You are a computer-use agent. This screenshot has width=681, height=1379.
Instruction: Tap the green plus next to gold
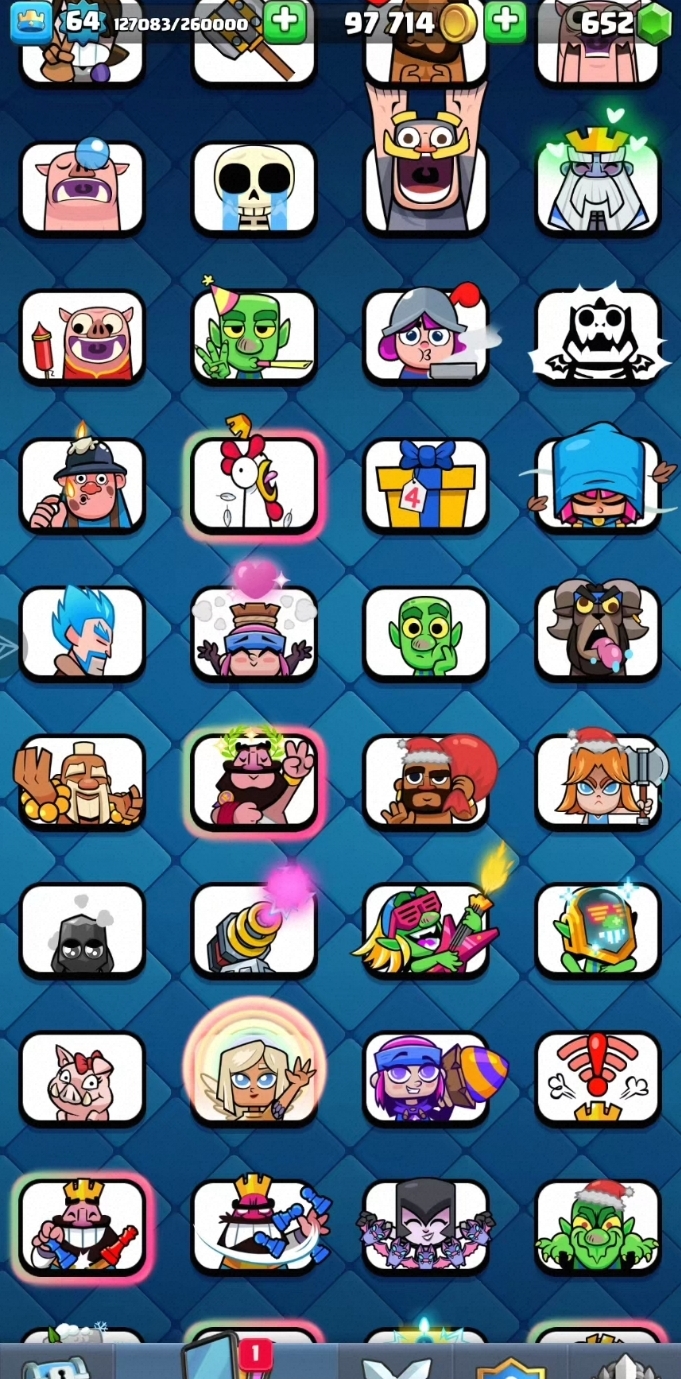coord(505,22)
